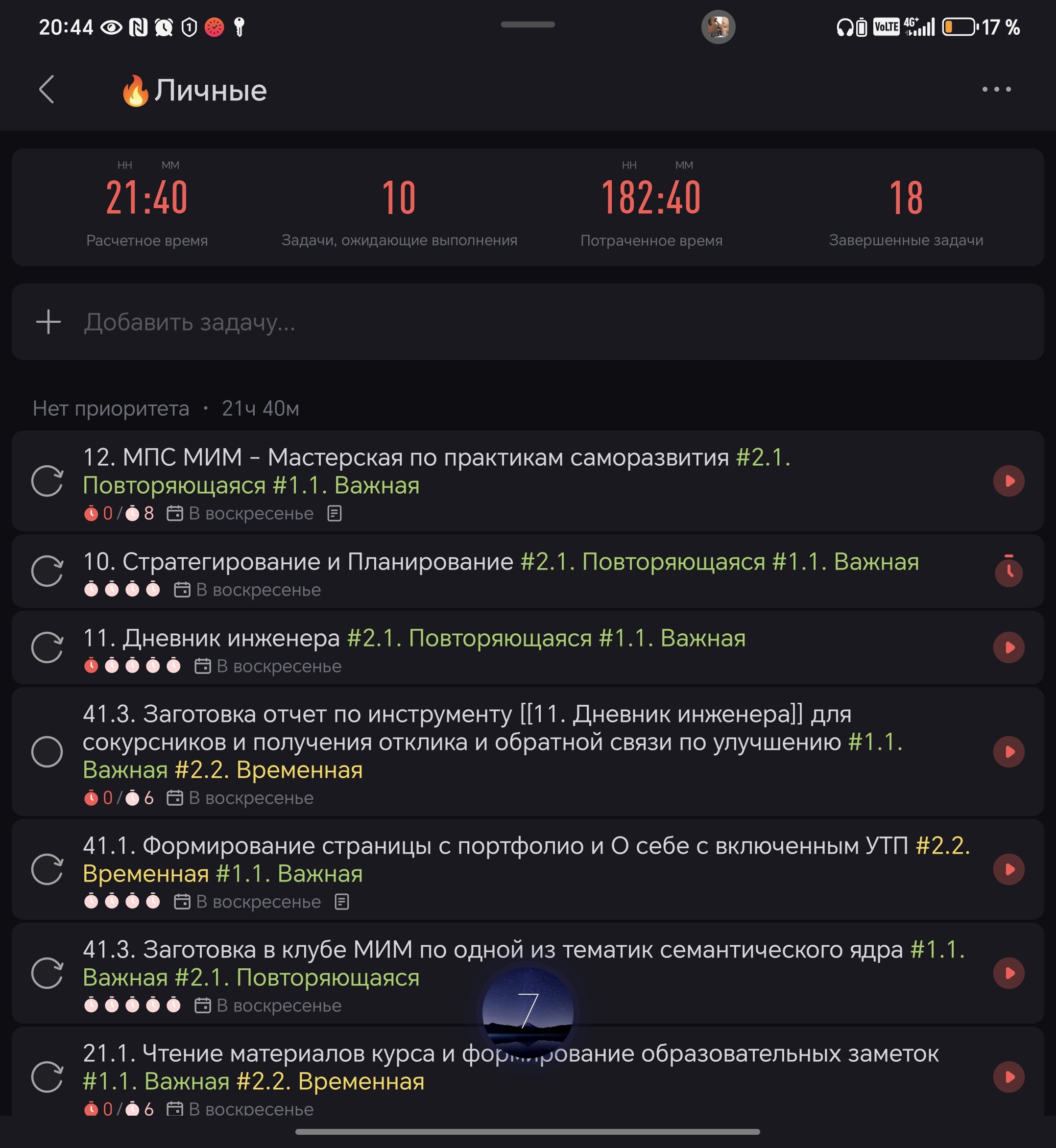
Task: Complete 41.1. Формирование страницы с портфолио
Action: [47, 869]
